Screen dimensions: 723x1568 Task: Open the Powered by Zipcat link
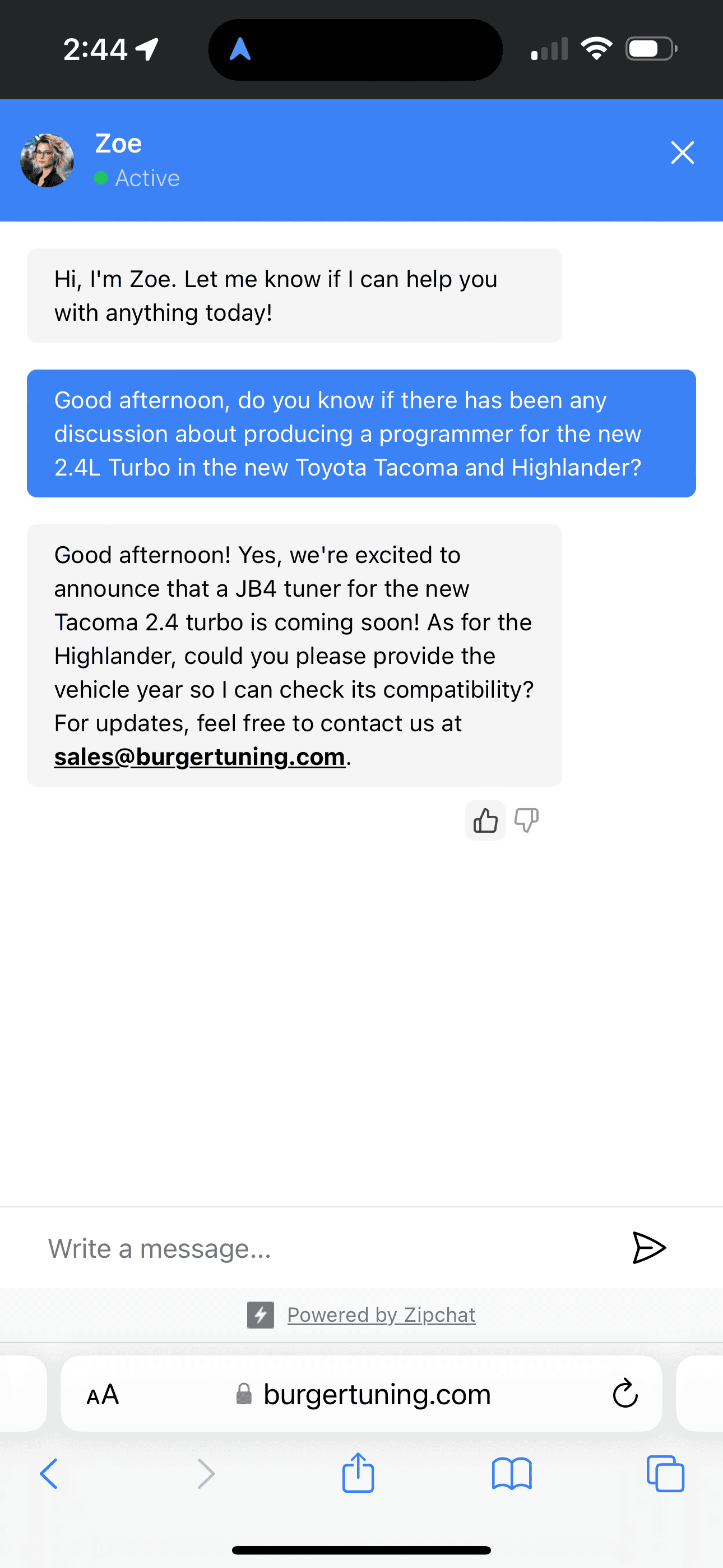(x=381, y=1315)
